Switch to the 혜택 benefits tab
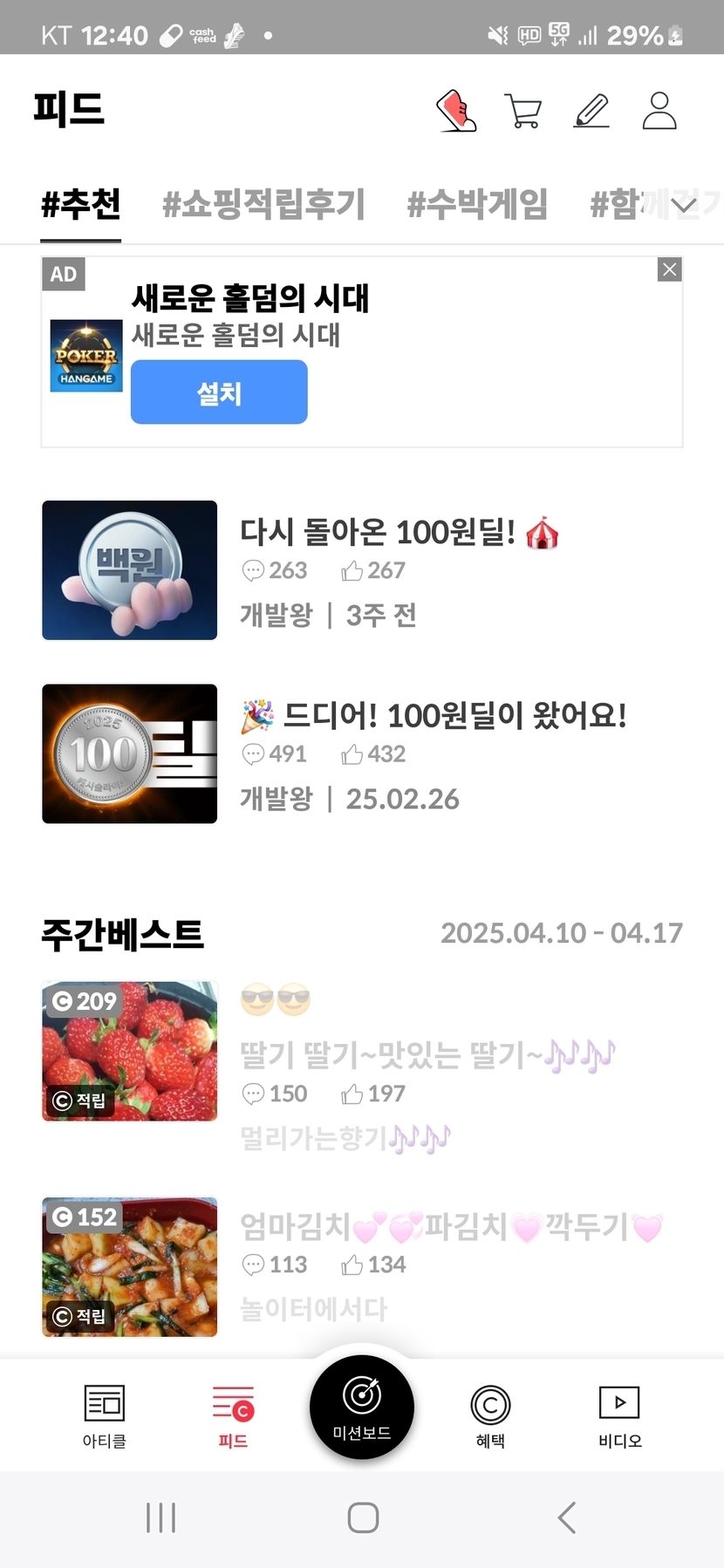 coord(490,1415)
